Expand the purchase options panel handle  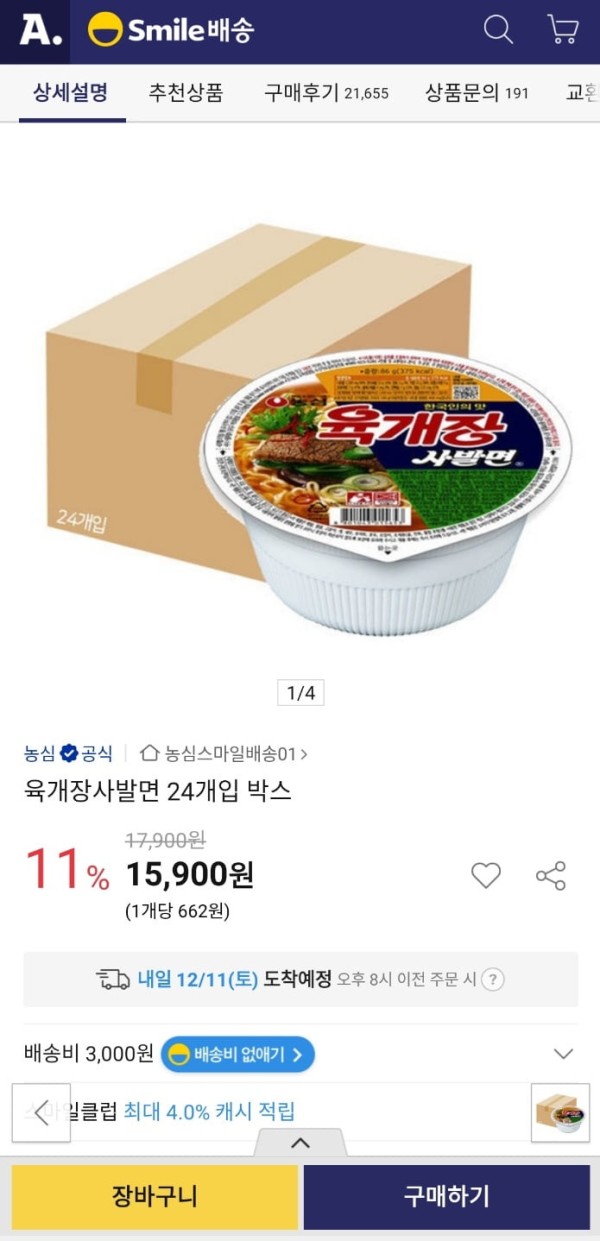[300, 1142]
